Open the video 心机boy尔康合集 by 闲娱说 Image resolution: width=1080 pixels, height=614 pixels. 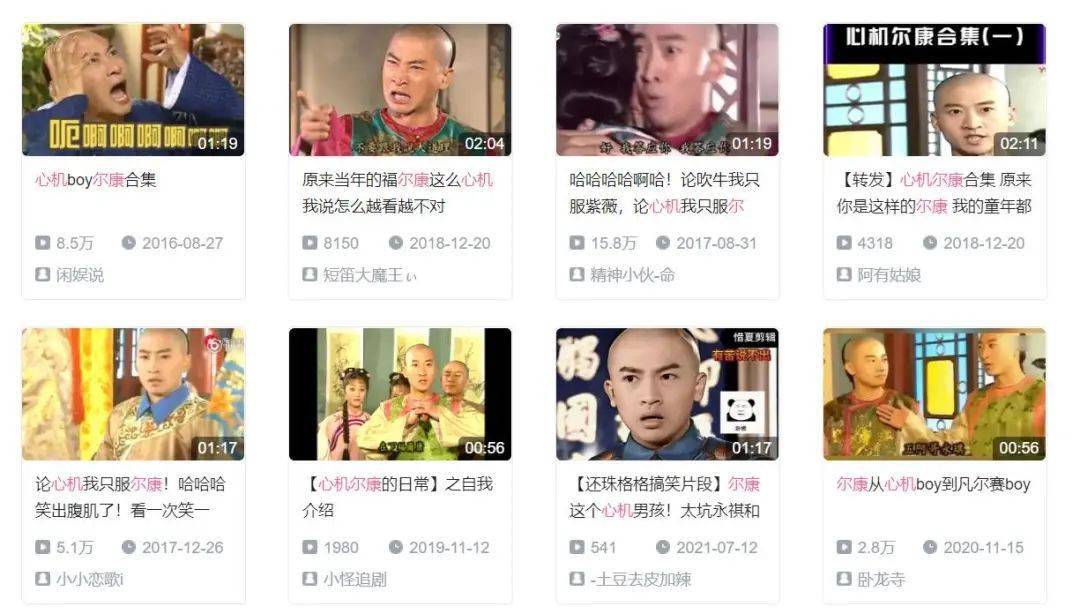[x=133, y=90]
